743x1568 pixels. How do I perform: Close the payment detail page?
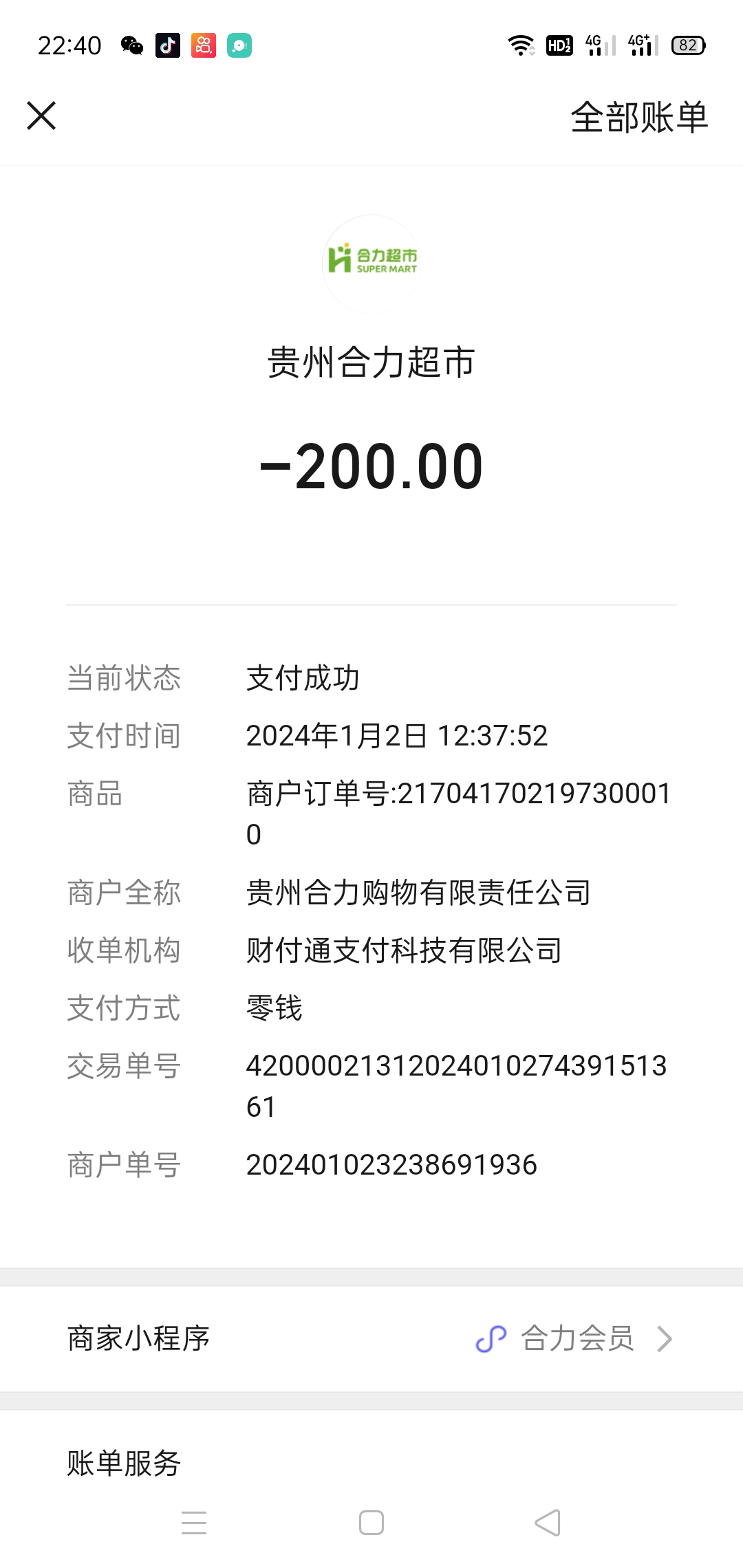click(41, 116)
